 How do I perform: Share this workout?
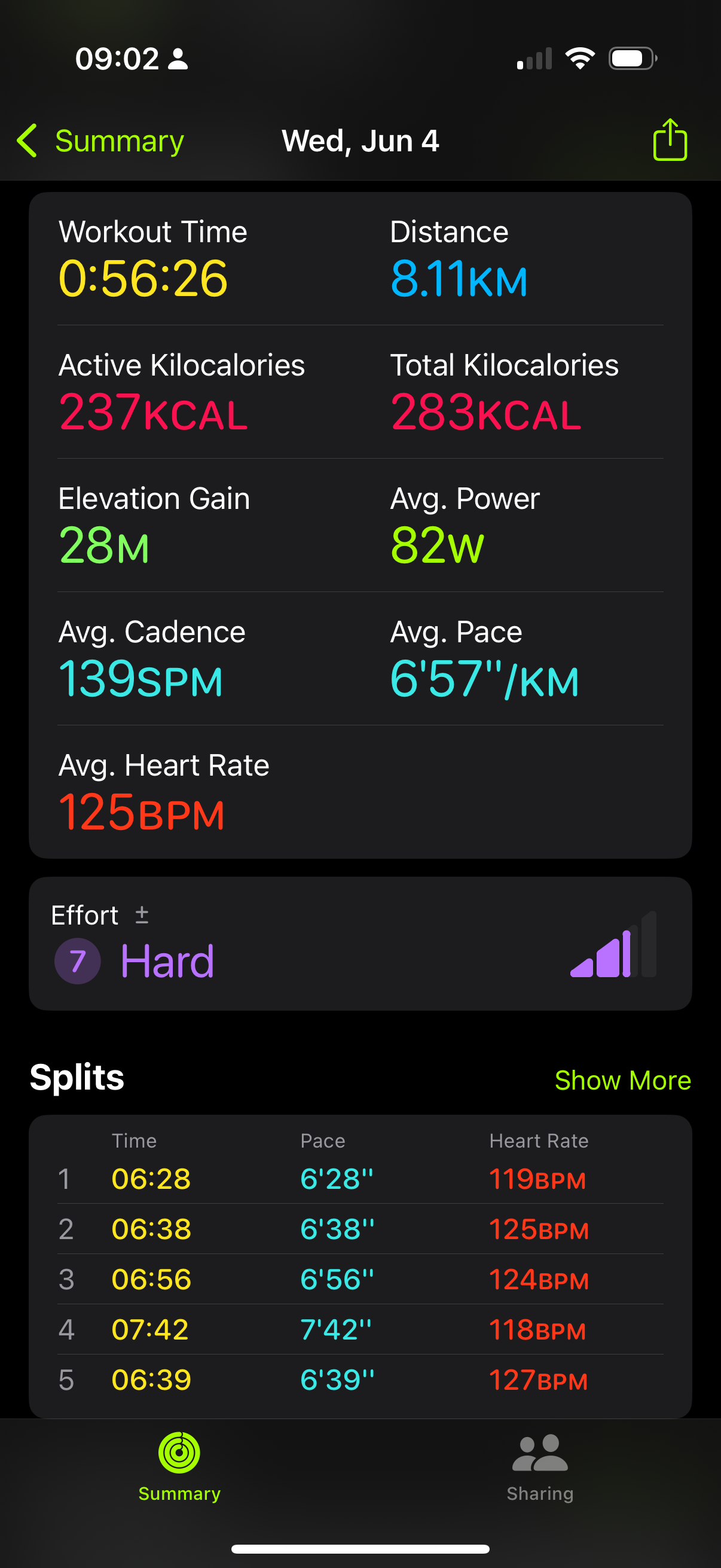click(x=670, y=140)
